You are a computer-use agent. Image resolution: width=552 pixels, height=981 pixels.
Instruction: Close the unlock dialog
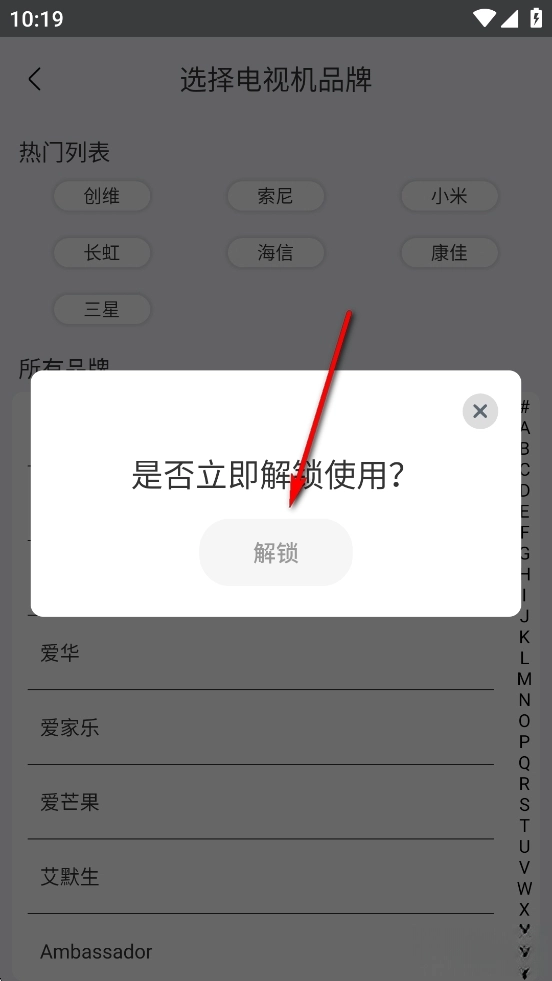[480, 411]
